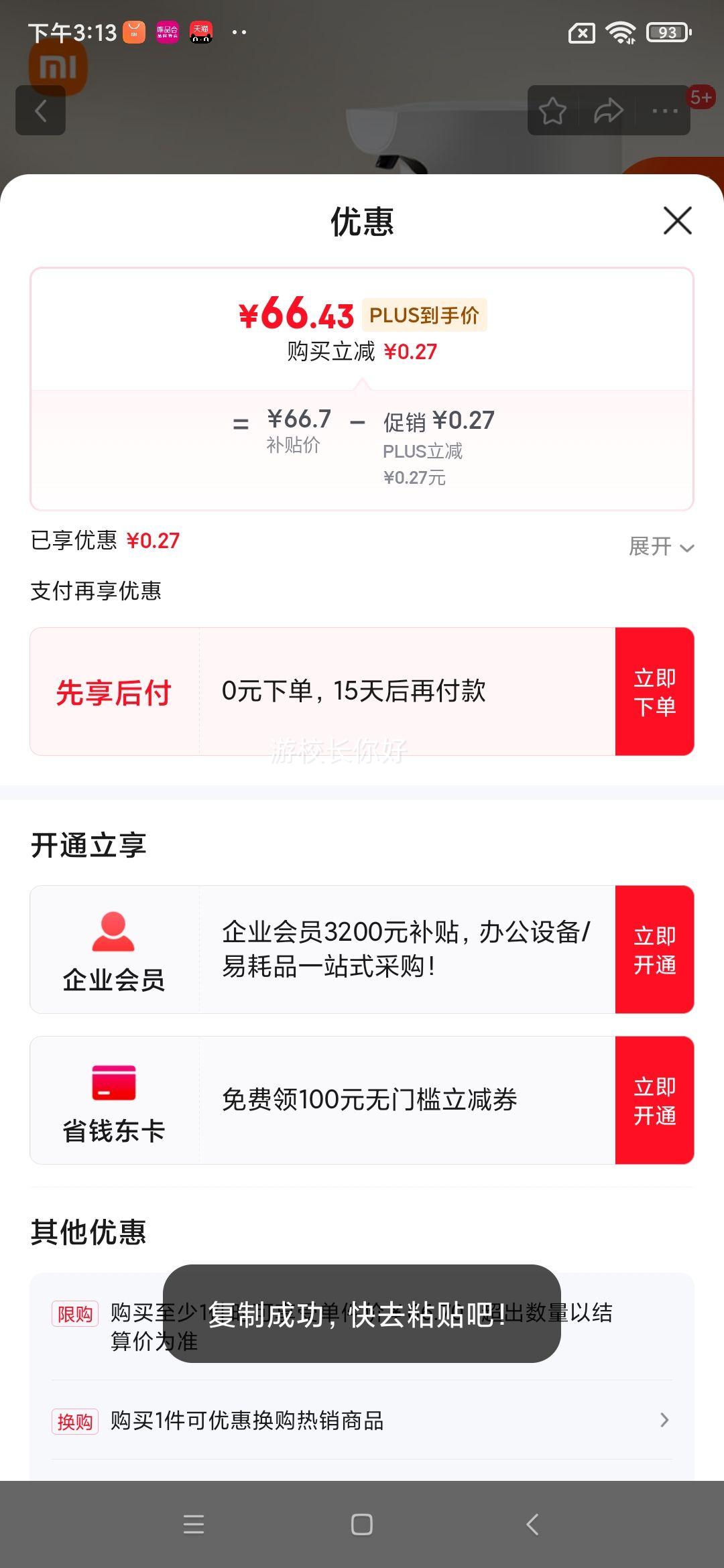Tap 立即开通 for 省钱东卡
The height and width of the screenshot is (1568, 724).
click(654, 1100)
